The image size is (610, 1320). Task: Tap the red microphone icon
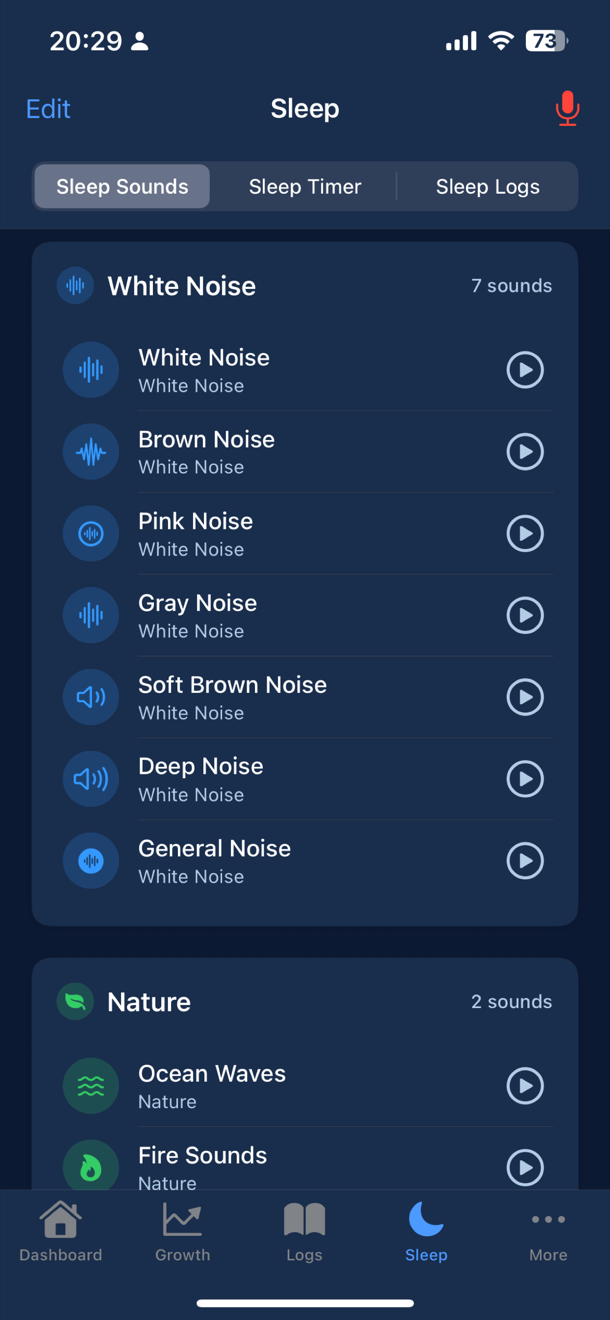(x=567, y=108)
